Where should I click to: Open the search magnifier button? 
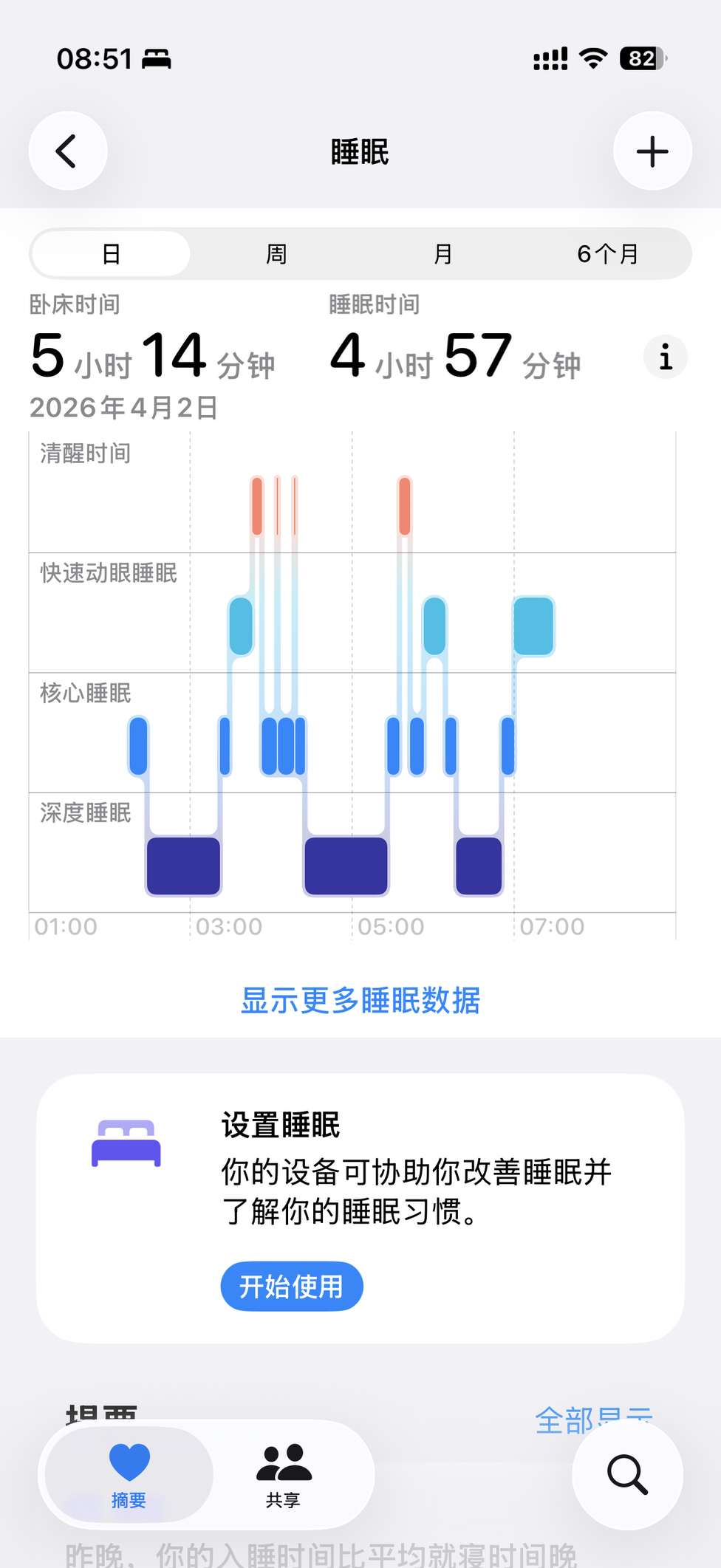tap(627, 1474)
